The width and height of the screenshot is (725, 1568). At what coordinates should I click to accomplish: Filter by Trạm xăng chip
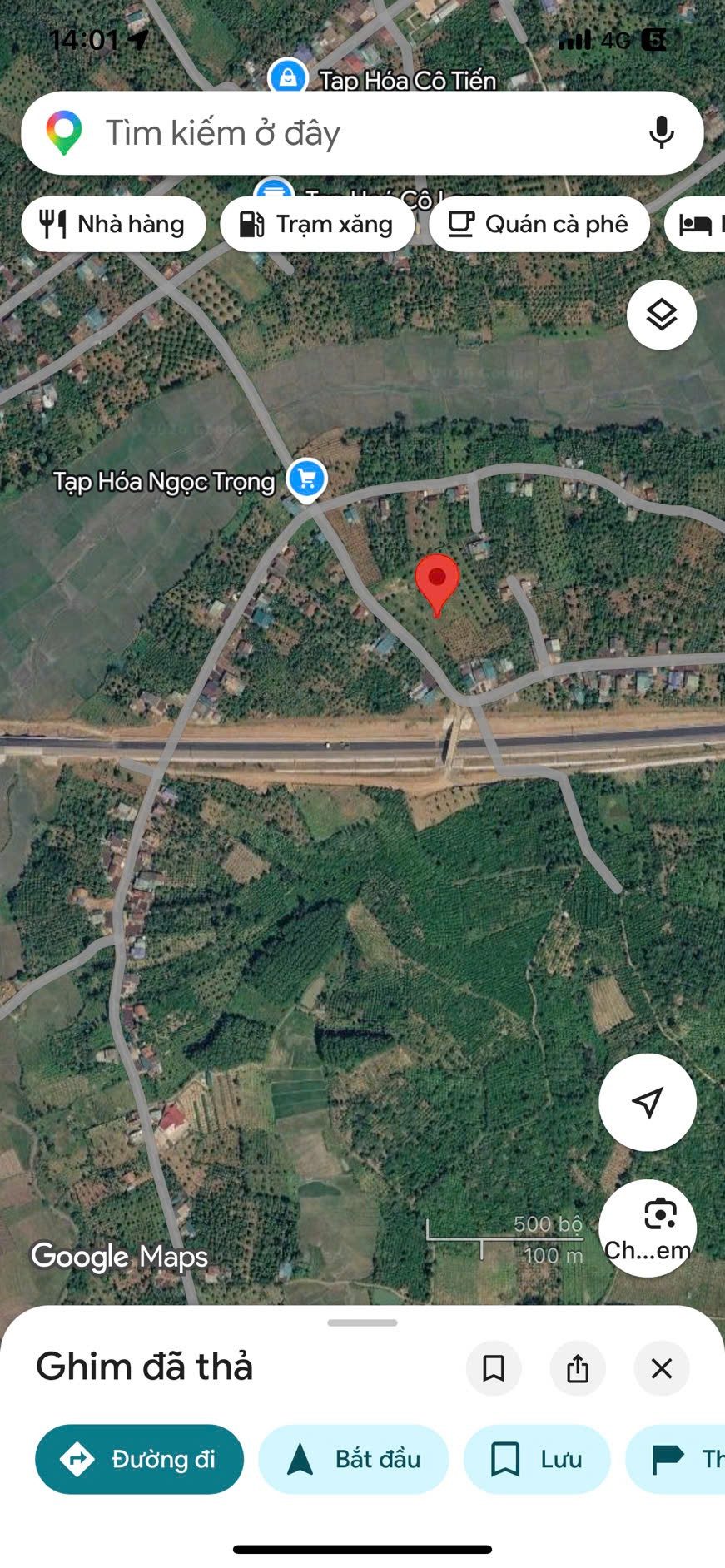(x=316, y=224)
